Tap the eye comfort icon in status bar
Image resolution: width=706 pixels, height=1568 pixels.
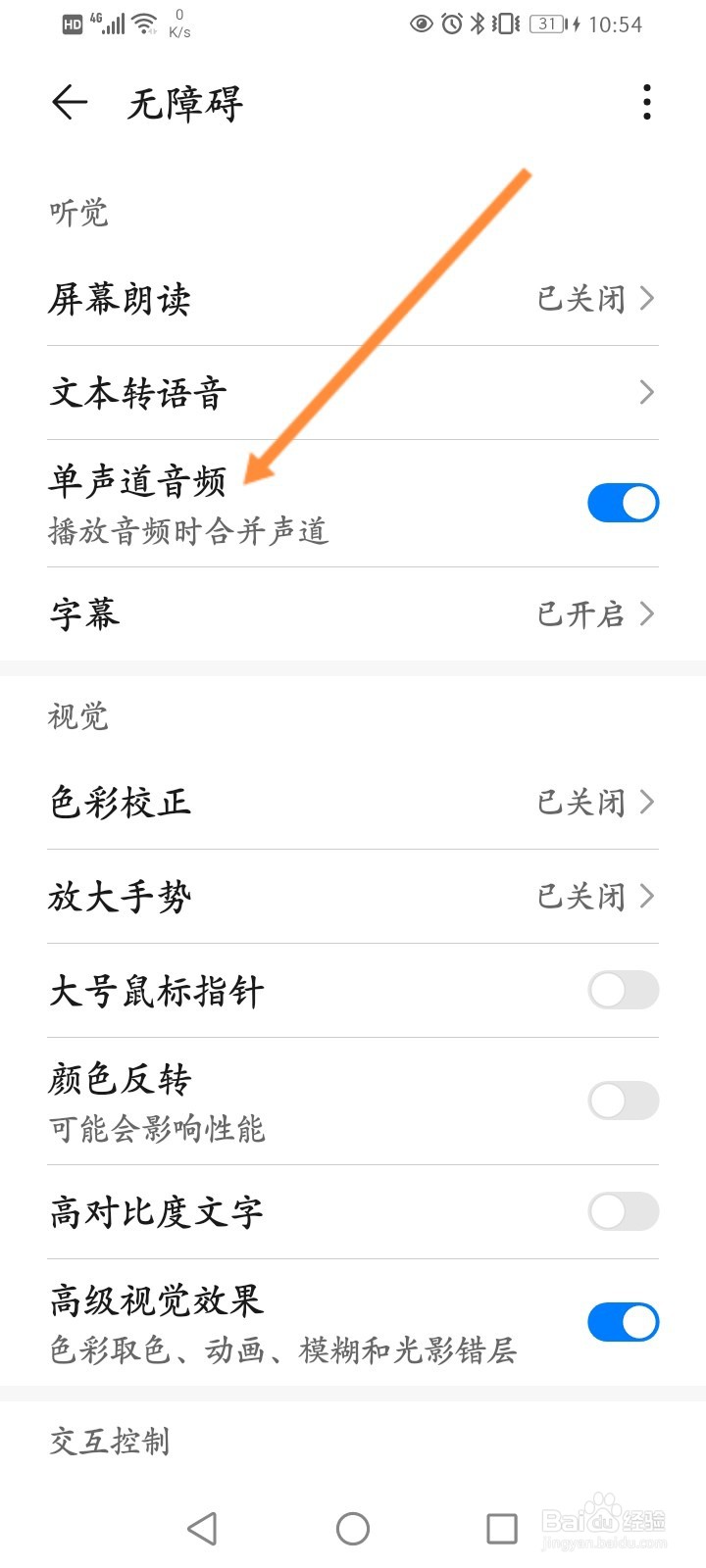point(422,24)
